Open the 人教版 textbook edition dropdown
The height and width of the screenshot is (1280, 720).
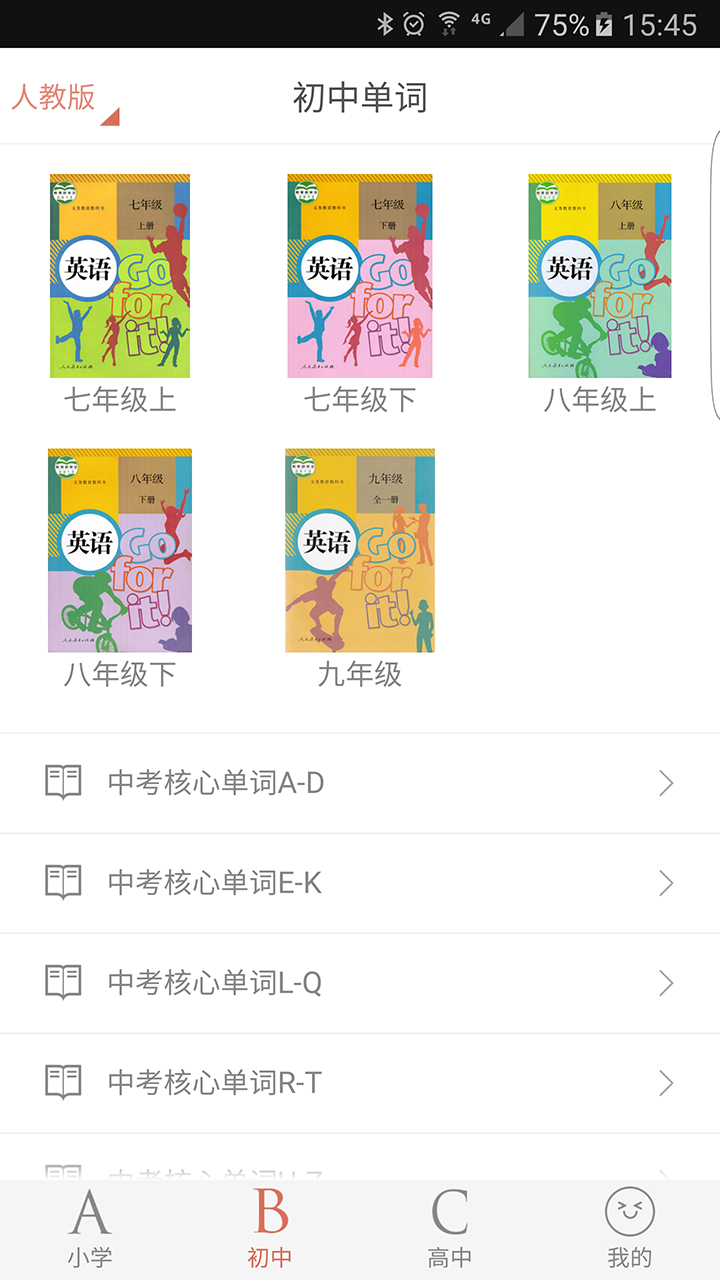point(64,99)
